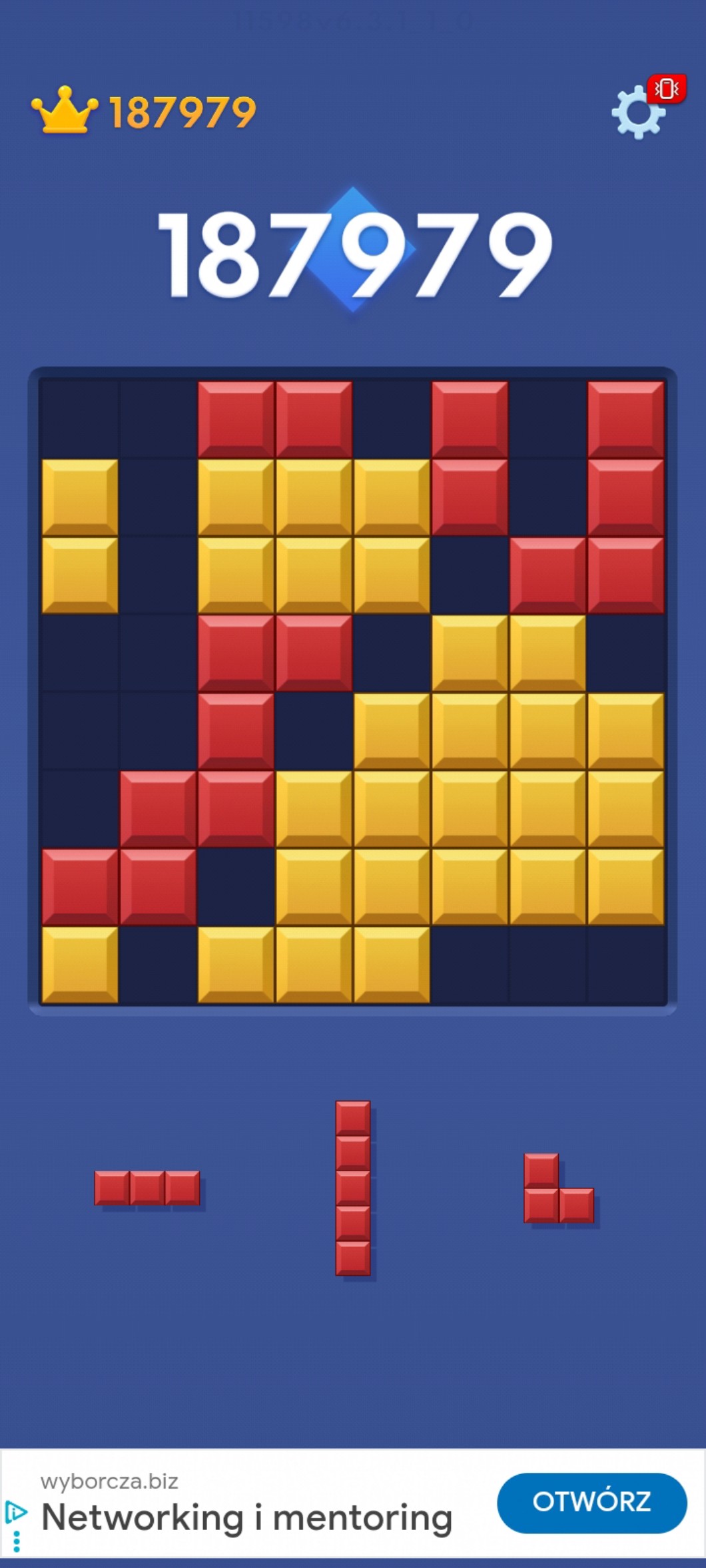Select the five-block vertical piece
Image resolution: width=706 pixels, height=1568 pixels.
[353, 1188]
